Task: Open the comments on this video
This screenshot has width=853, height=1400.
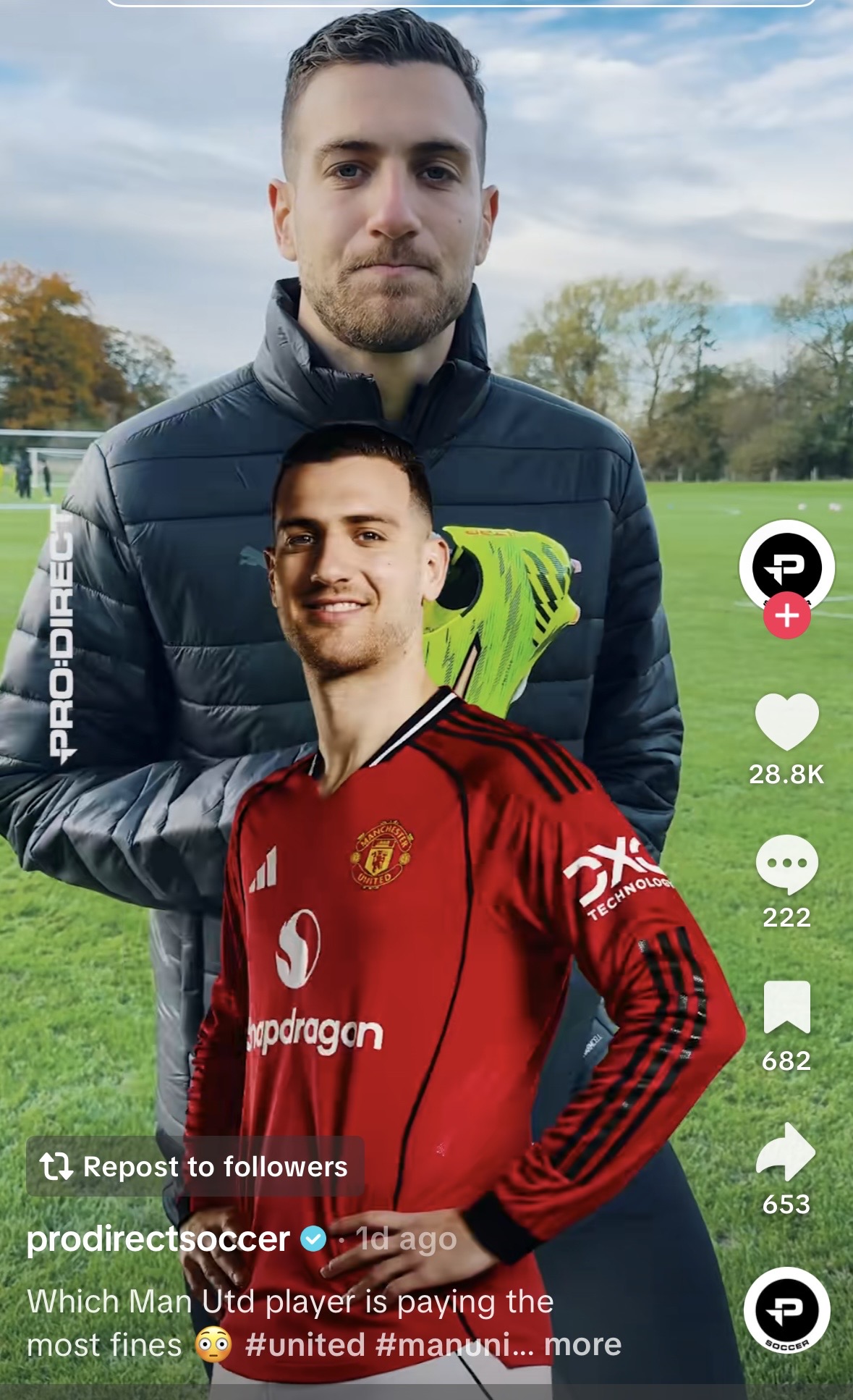Action: (786, 864)
